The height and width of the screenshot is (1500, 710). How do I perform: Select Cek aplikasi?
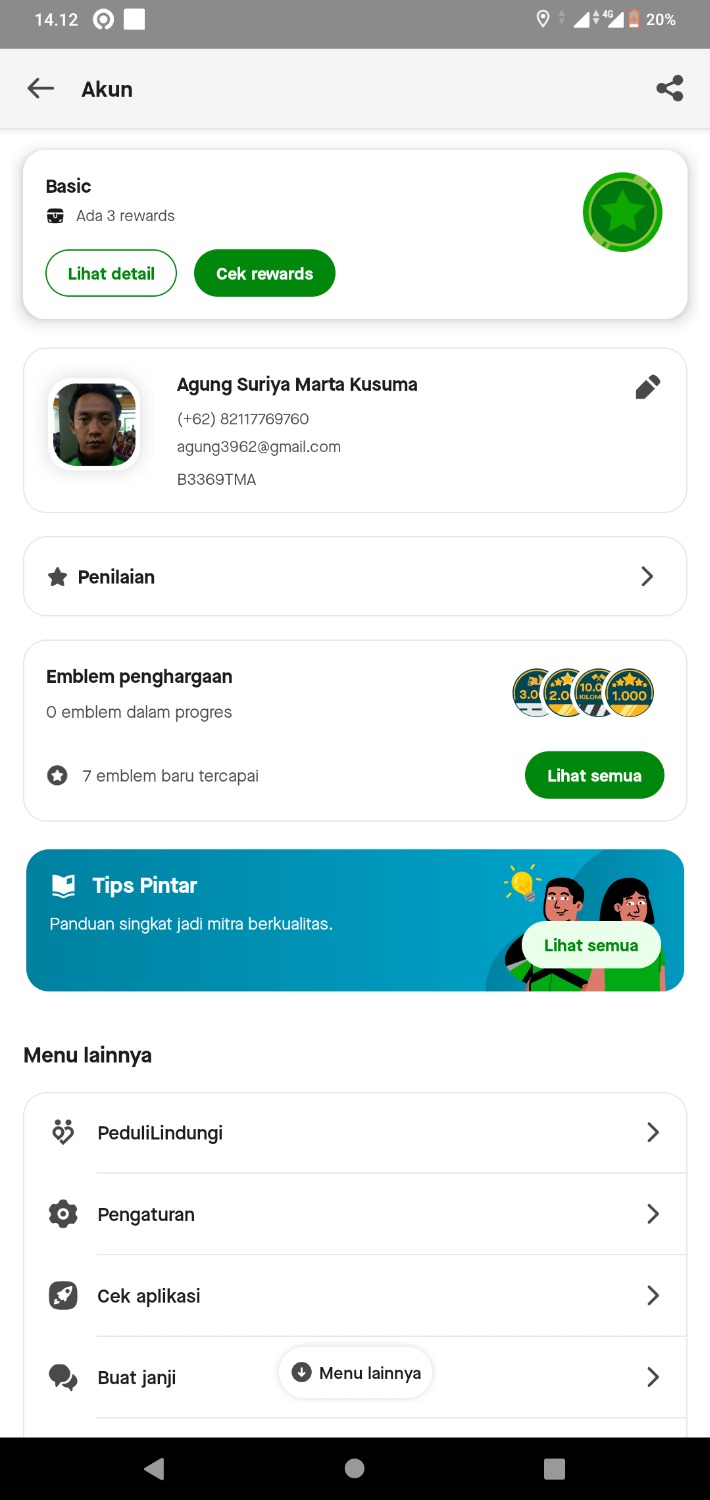click(355, 1296)
